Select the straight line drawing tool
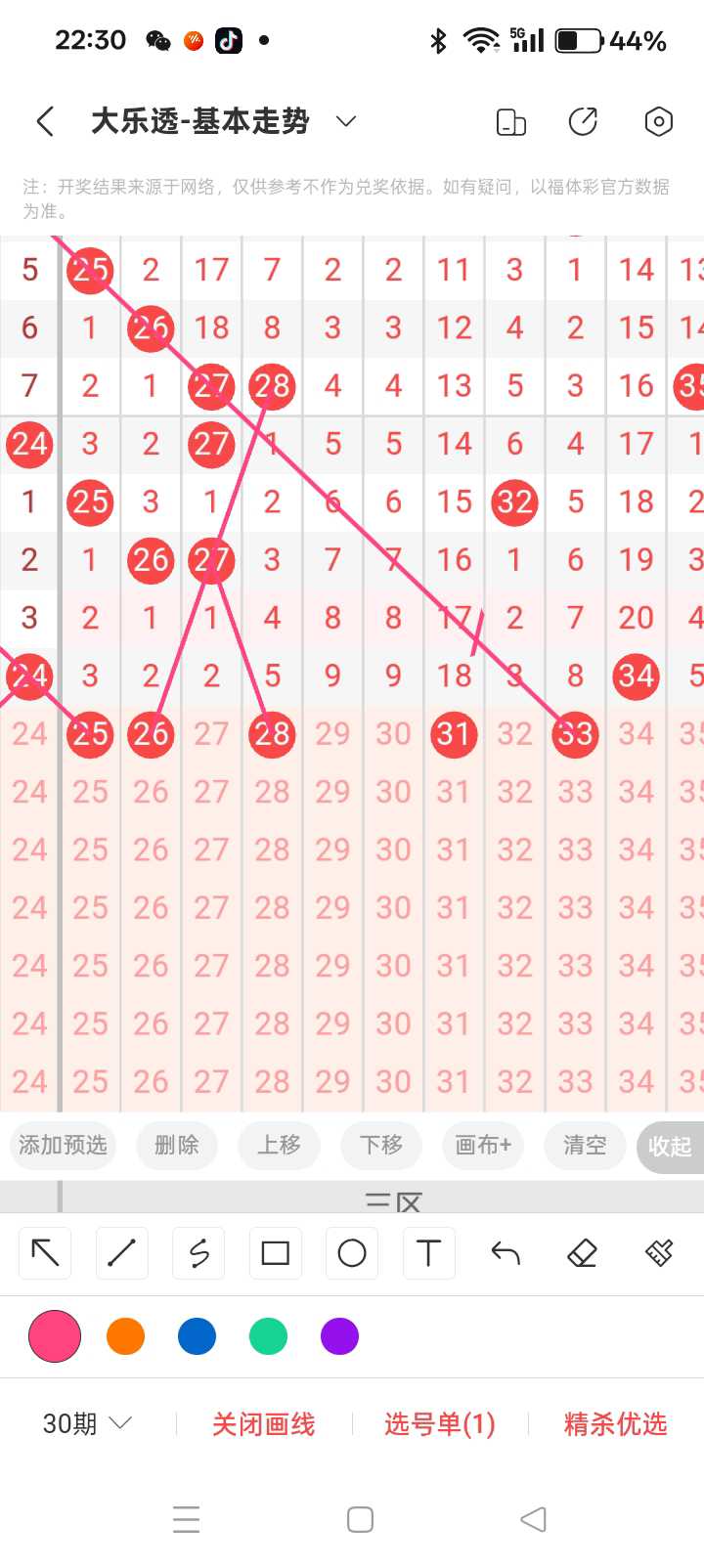Viewport: 704px width, 1568px height. click(122, 1253)
